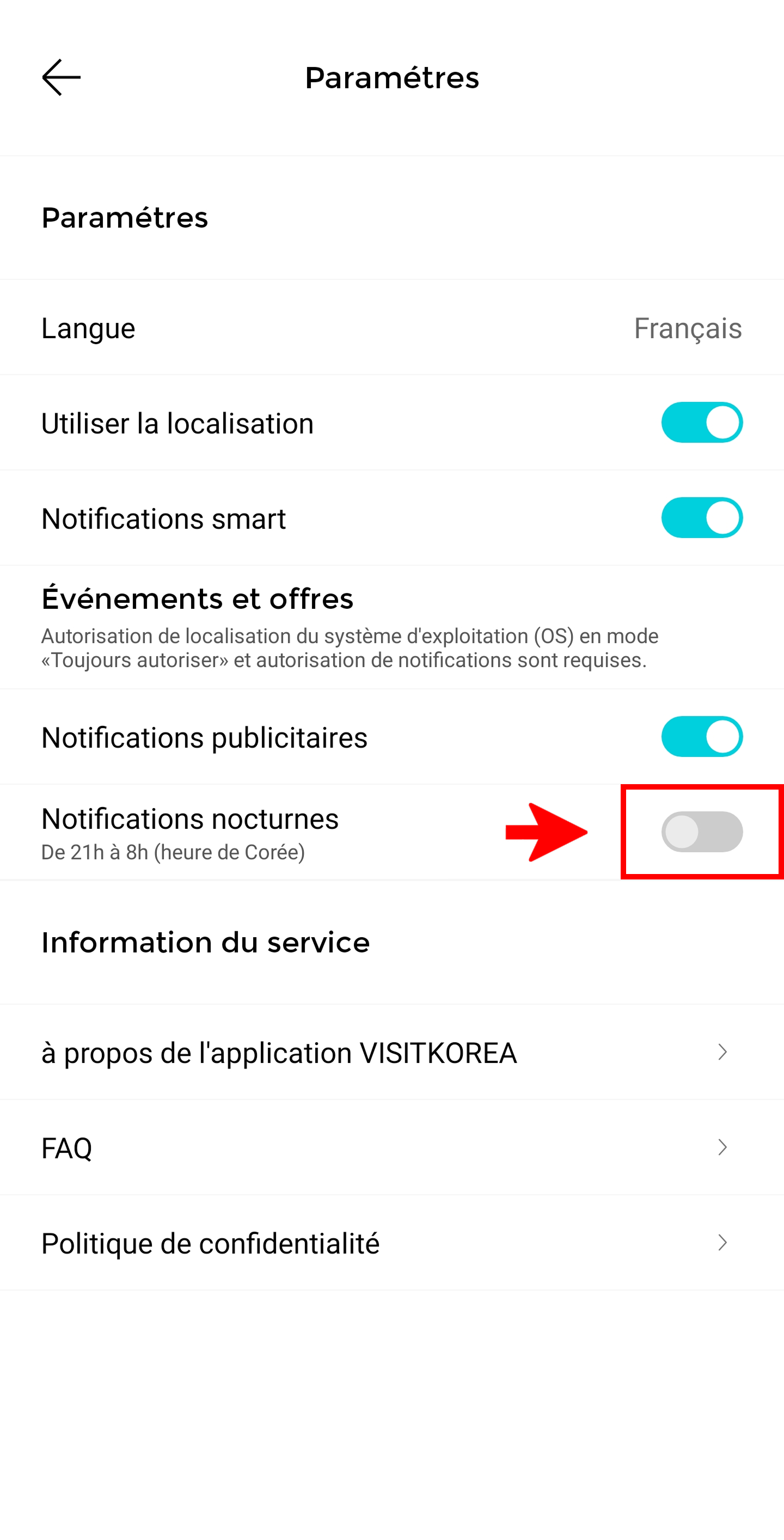The width and height of the screenshot is (784, 1540).
Task: Turn off Notifications smart
Action: [702, 518]
